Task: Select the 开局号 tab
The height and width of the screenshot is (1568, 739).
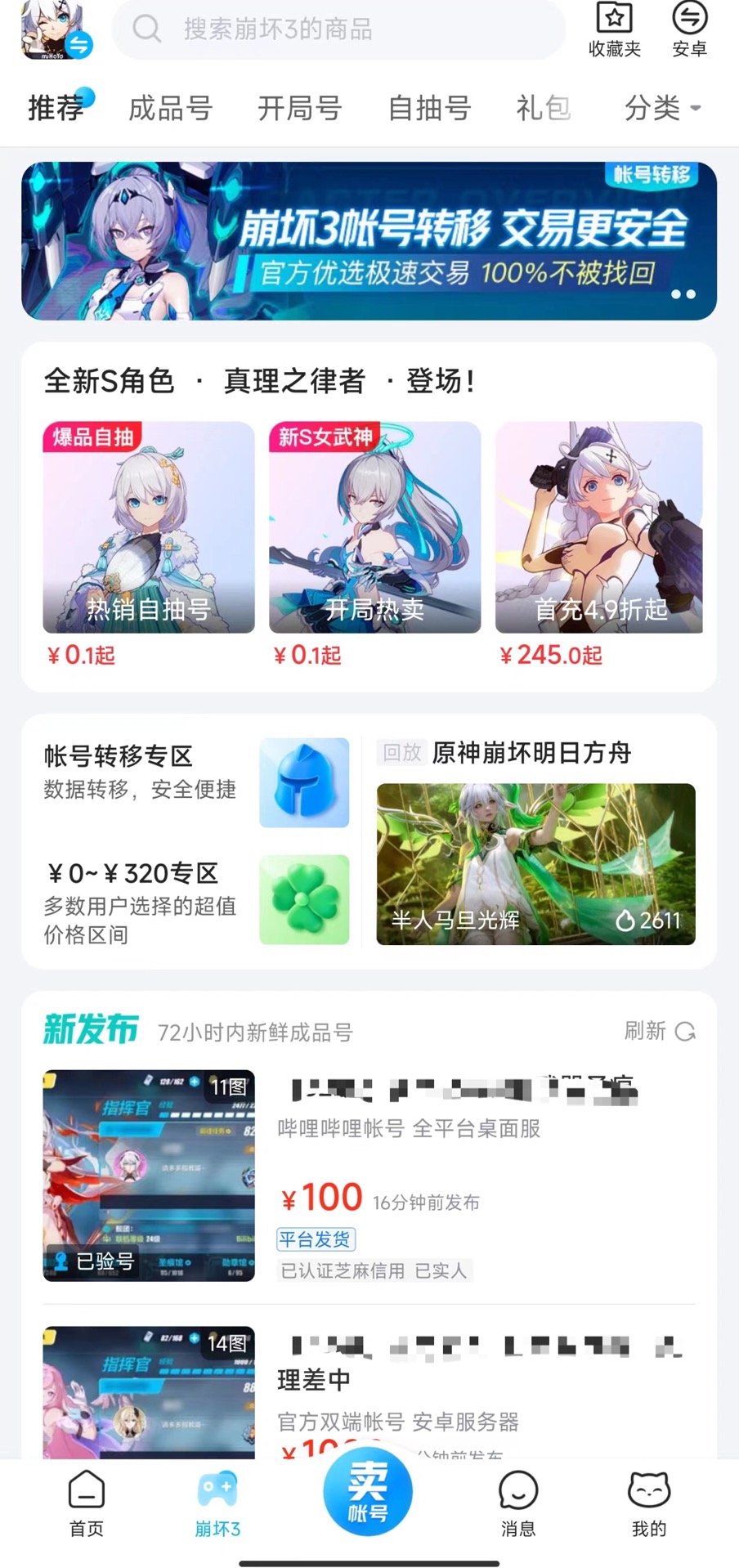Action: [x=299, y=108]
